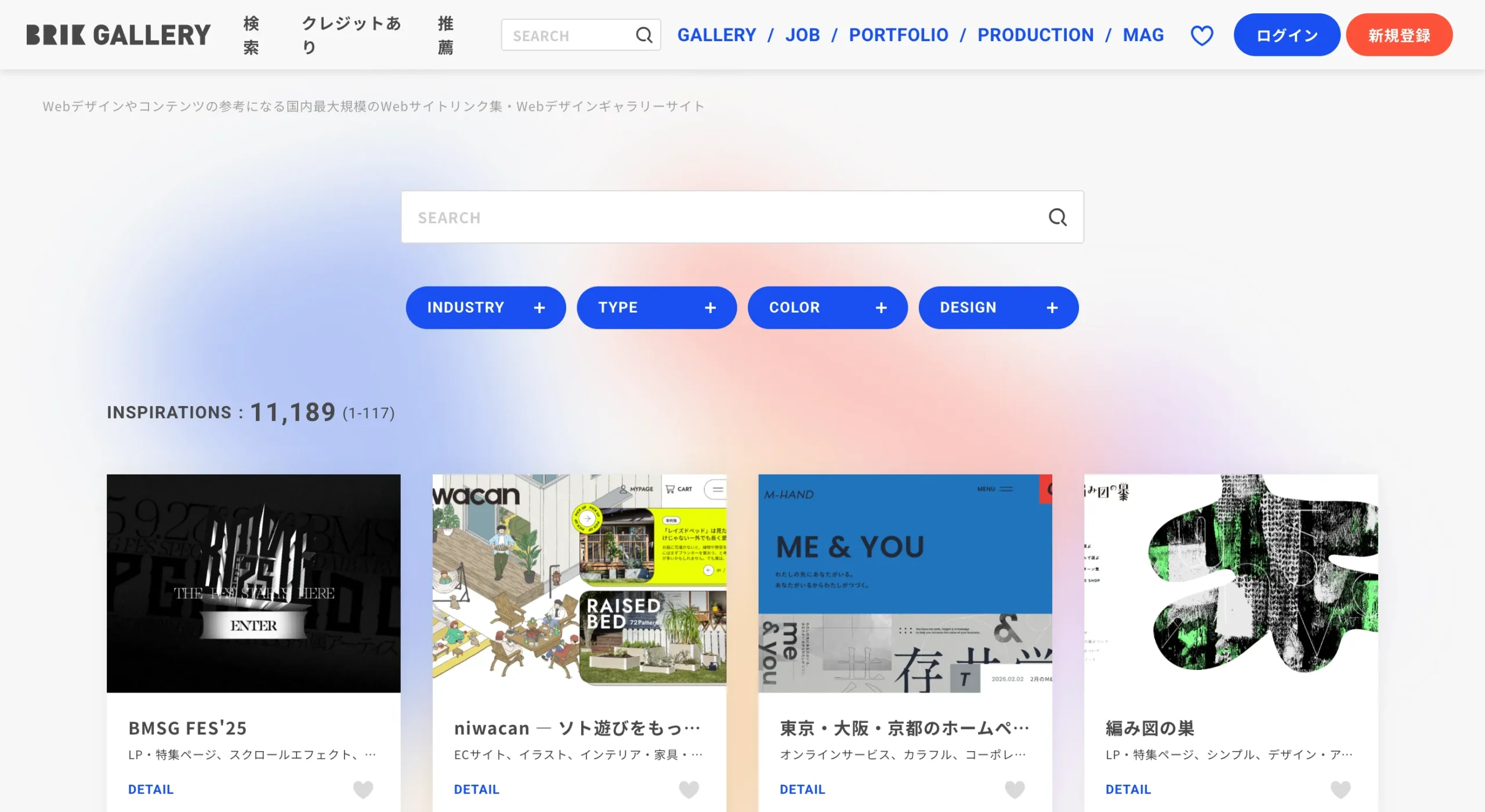Expand the COLOR filter

(827, 307)
